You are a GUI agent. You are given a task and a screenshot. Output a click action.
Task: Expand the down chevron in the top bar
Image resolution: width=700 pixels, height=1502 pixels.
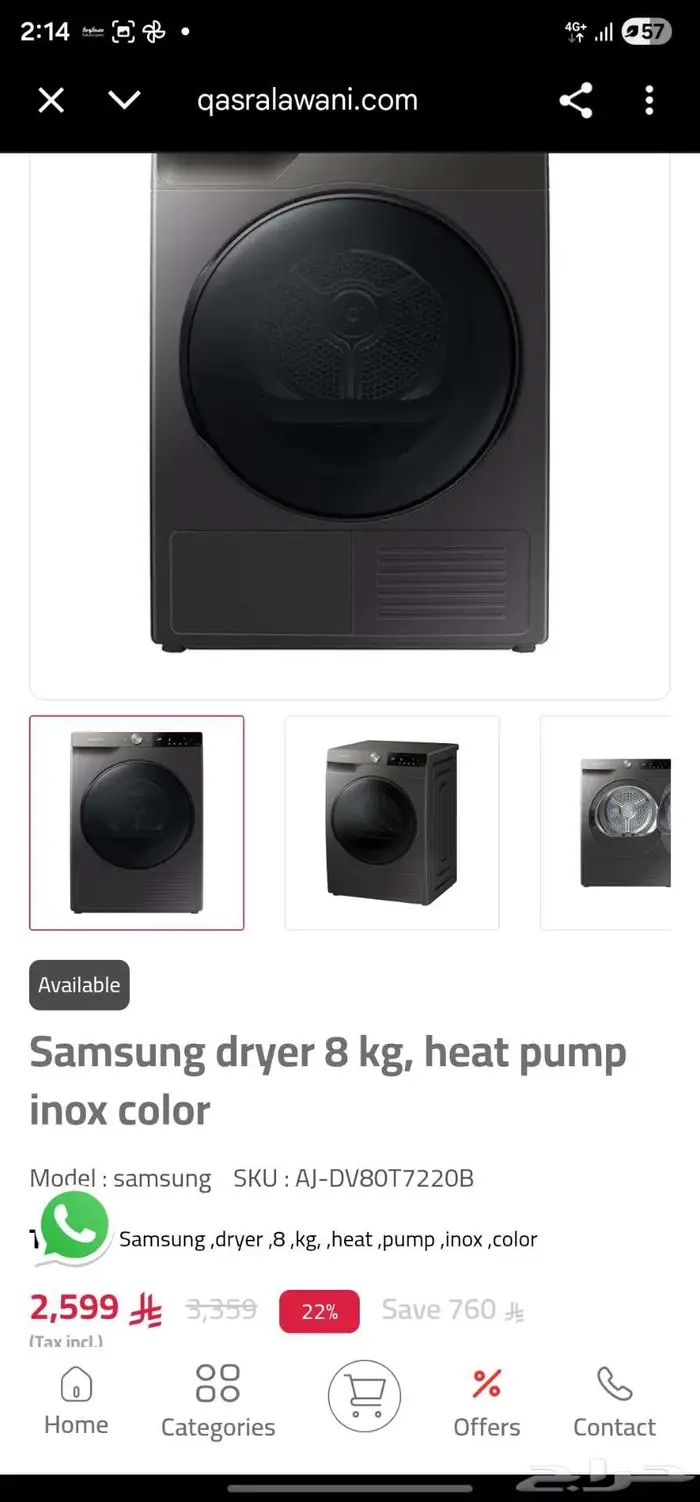(x=124, y=100)
